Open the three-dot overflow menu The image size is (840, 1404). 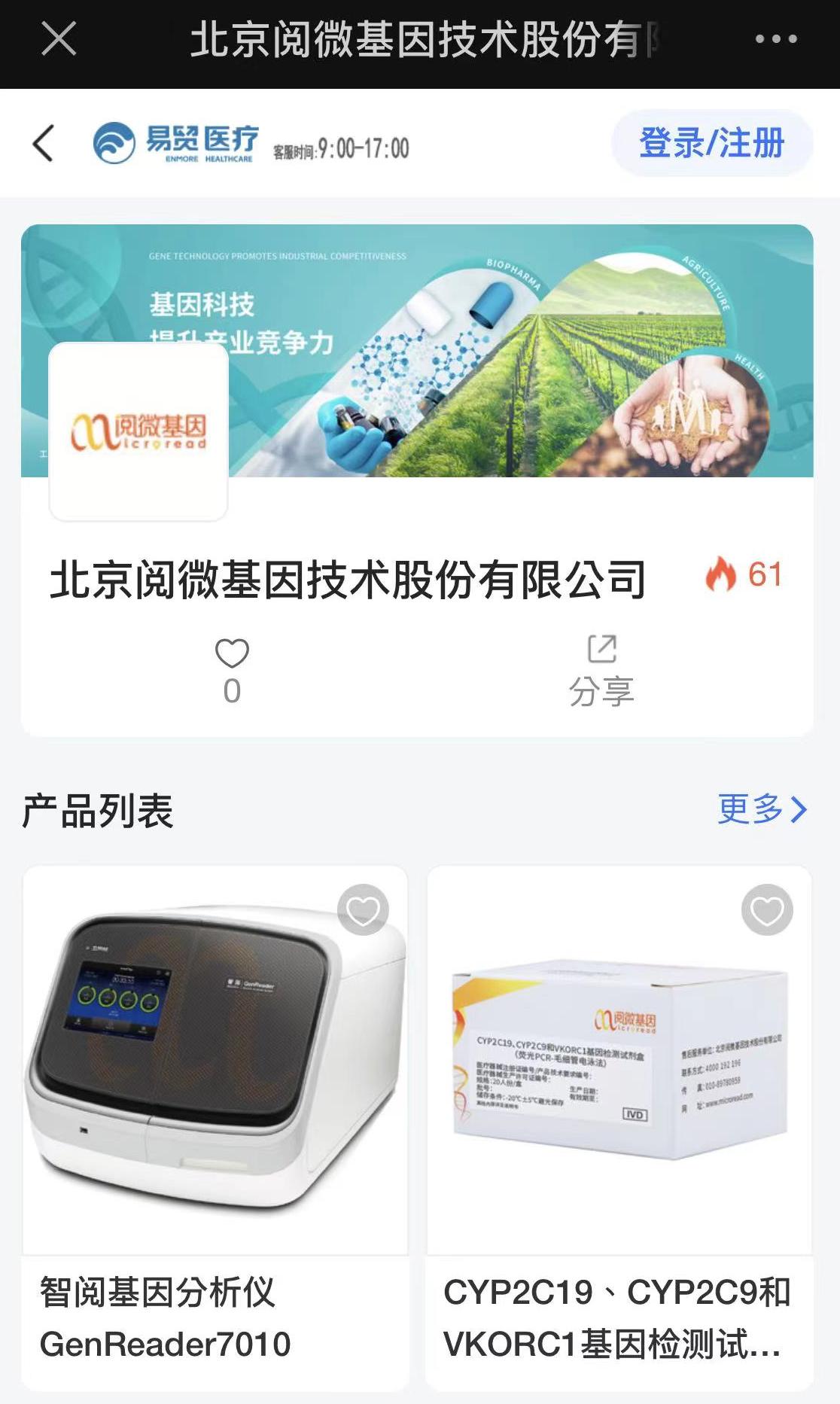pos(776,39)
